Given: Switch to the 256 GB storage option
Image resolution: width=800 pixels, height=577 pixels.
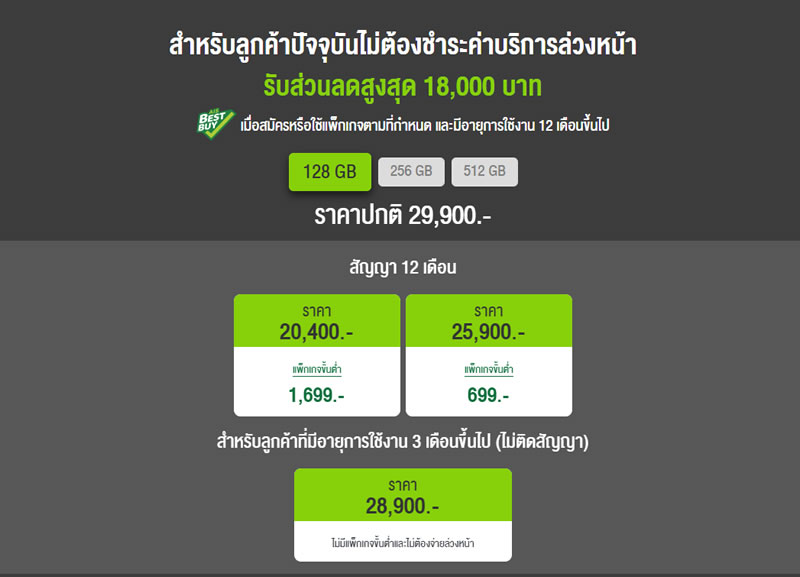Looking at the screenshot, I should coord(411,172).
